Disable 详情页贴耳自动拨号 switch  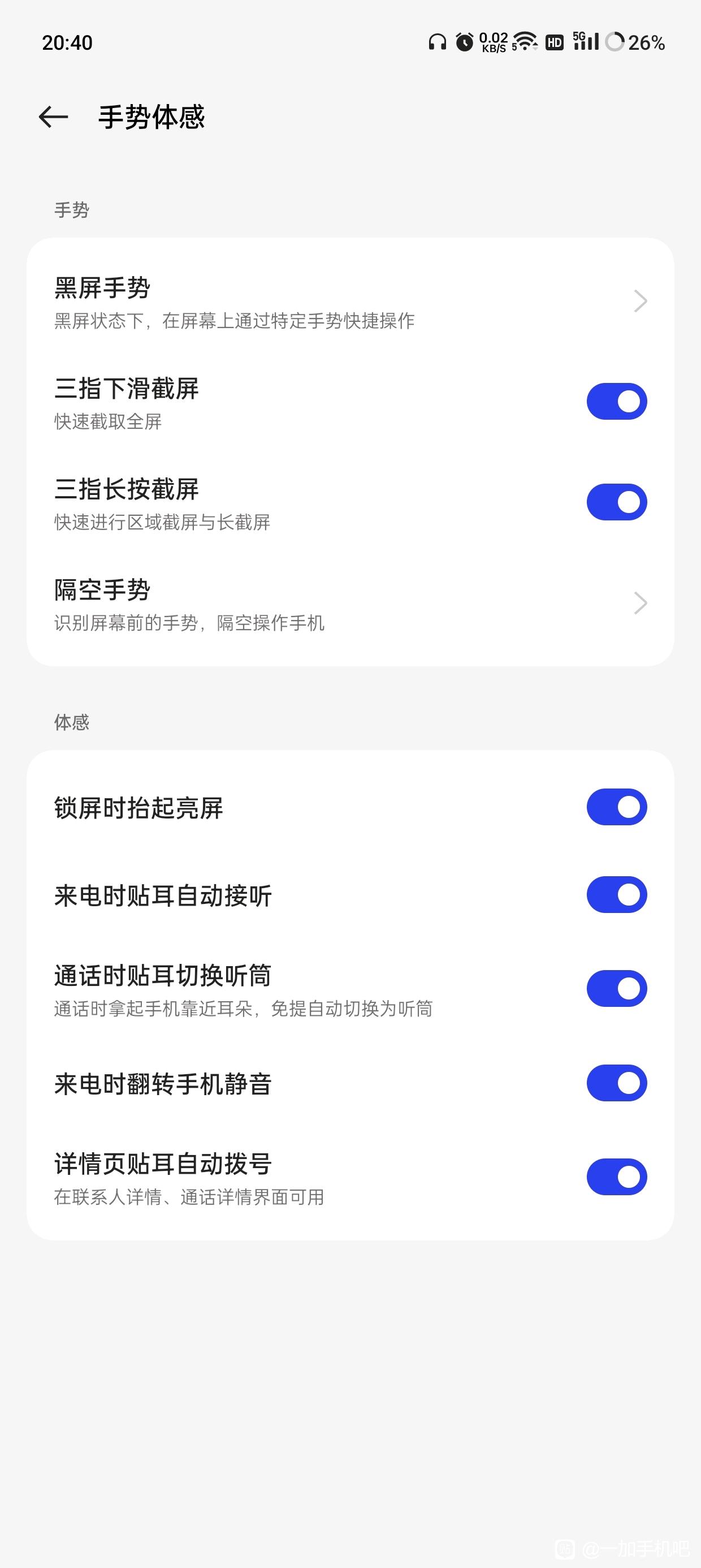[x=616, y=1177]
